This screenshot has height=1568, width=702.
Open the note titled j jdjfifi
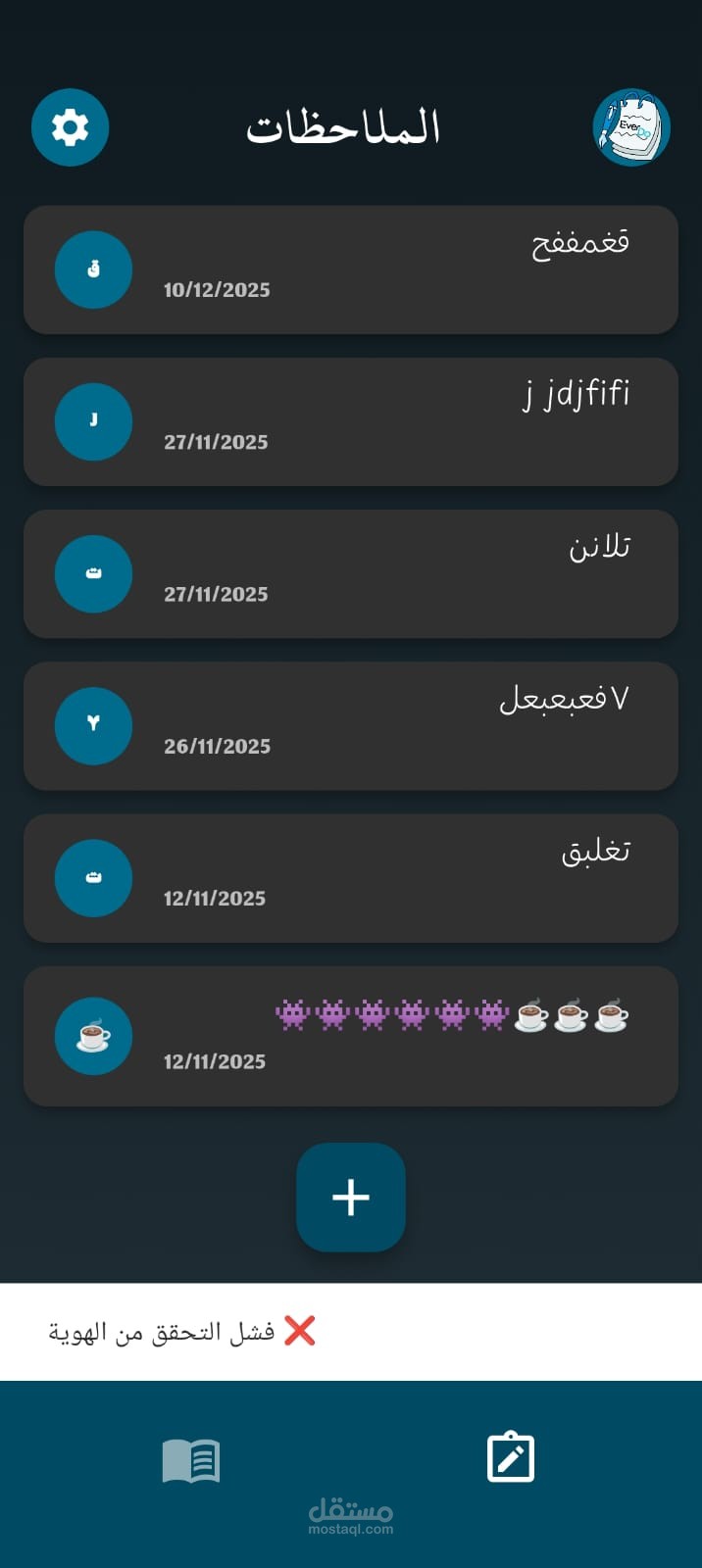pos(351,421)
